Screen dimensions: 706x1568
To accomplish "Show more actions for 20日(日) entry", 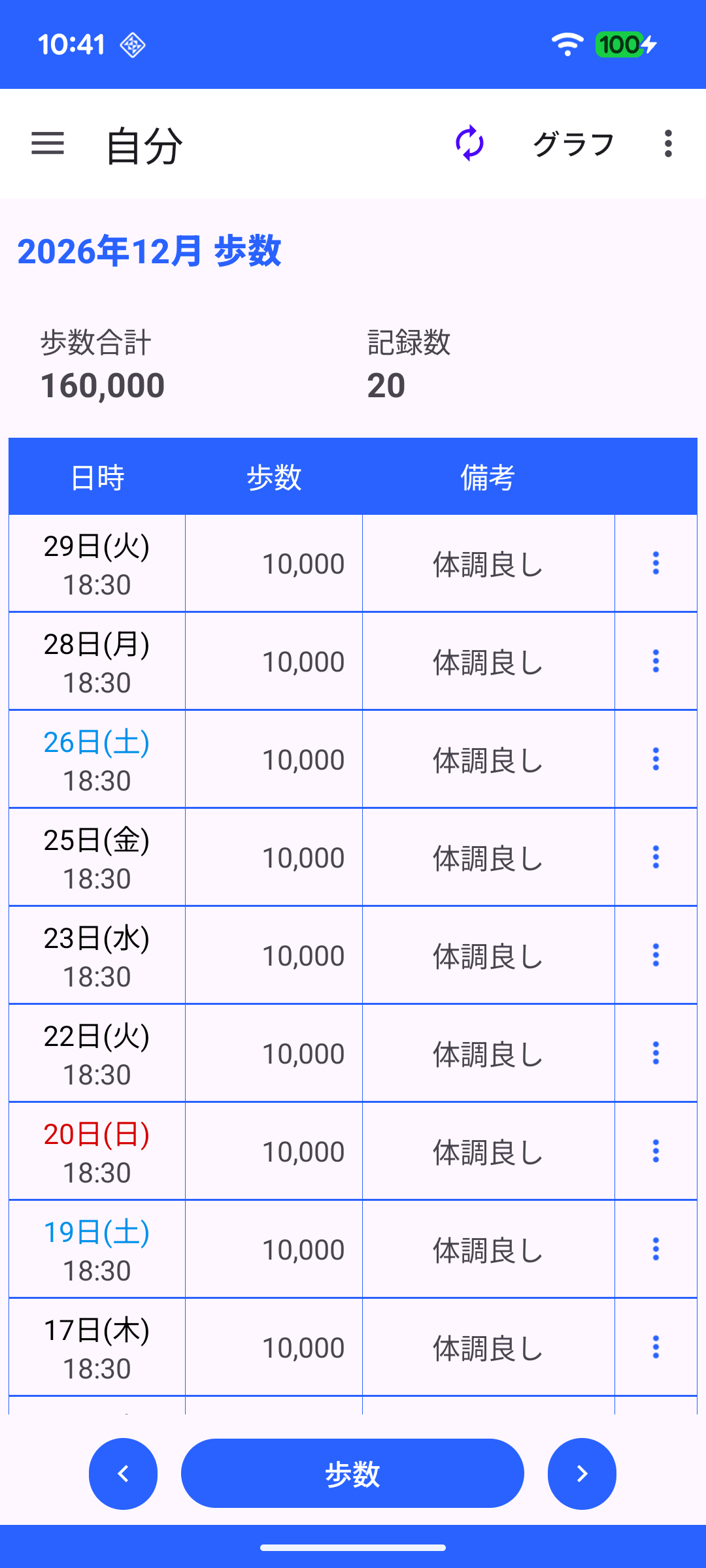I will pyautogui.click(x=656, y=1151).
